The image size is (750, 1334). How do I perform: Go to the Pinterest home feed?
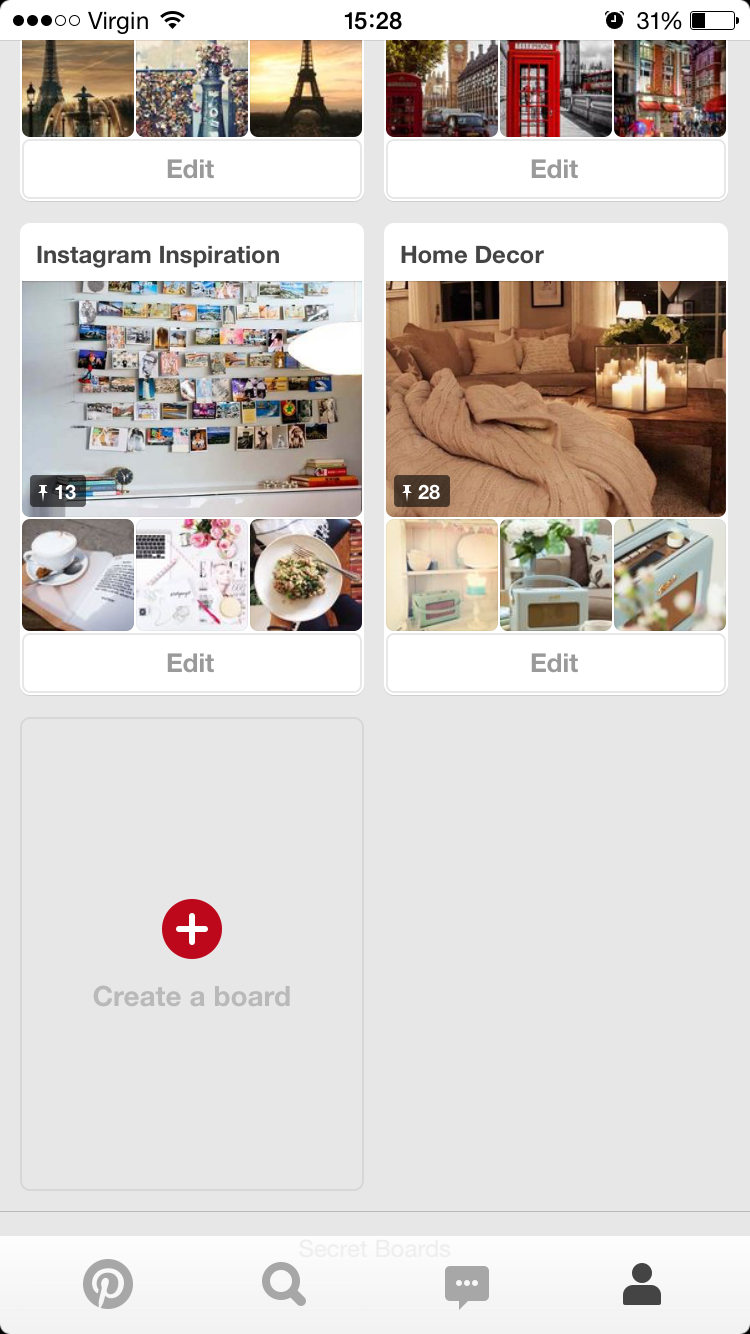(x=107, y=1284)
